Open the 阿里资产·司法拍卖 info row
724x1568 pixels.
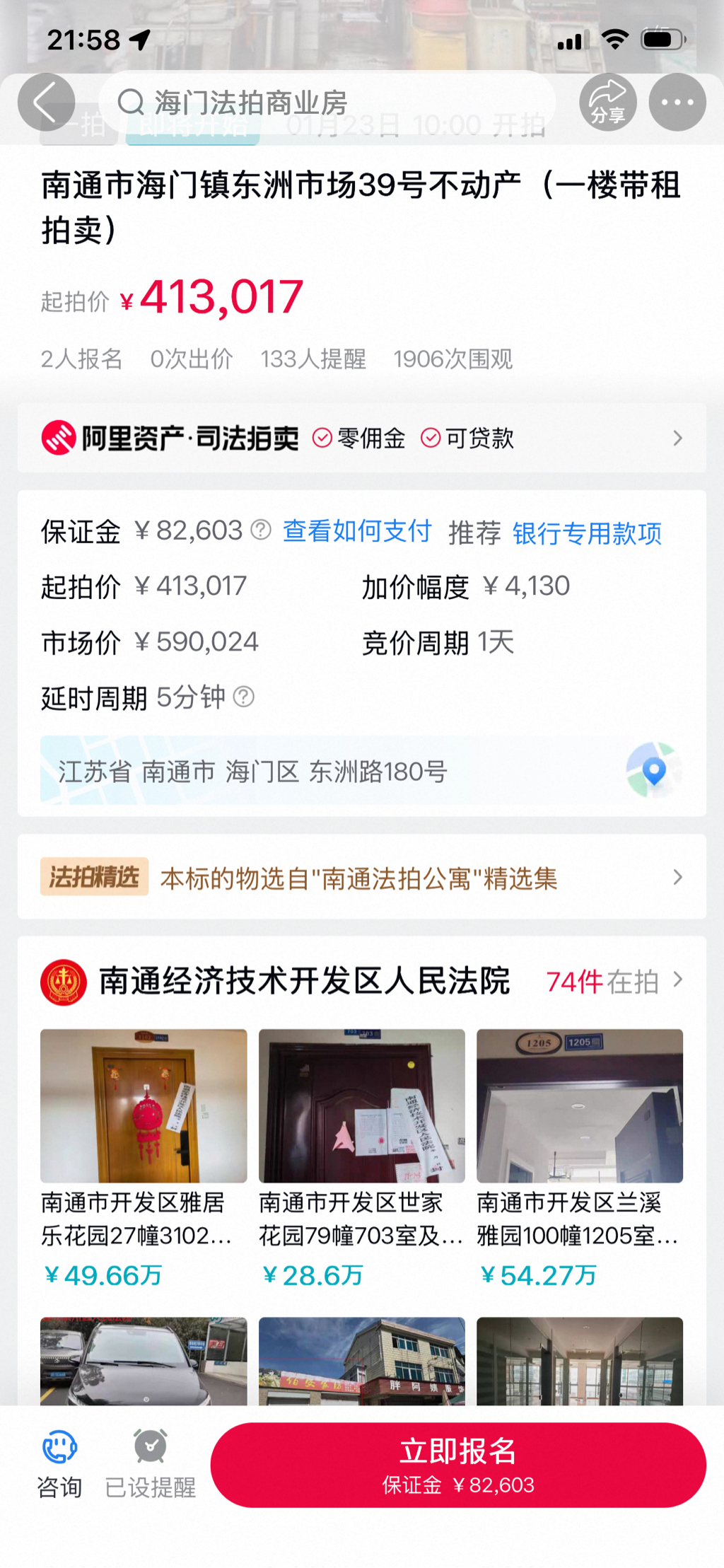tap(361, 439)
